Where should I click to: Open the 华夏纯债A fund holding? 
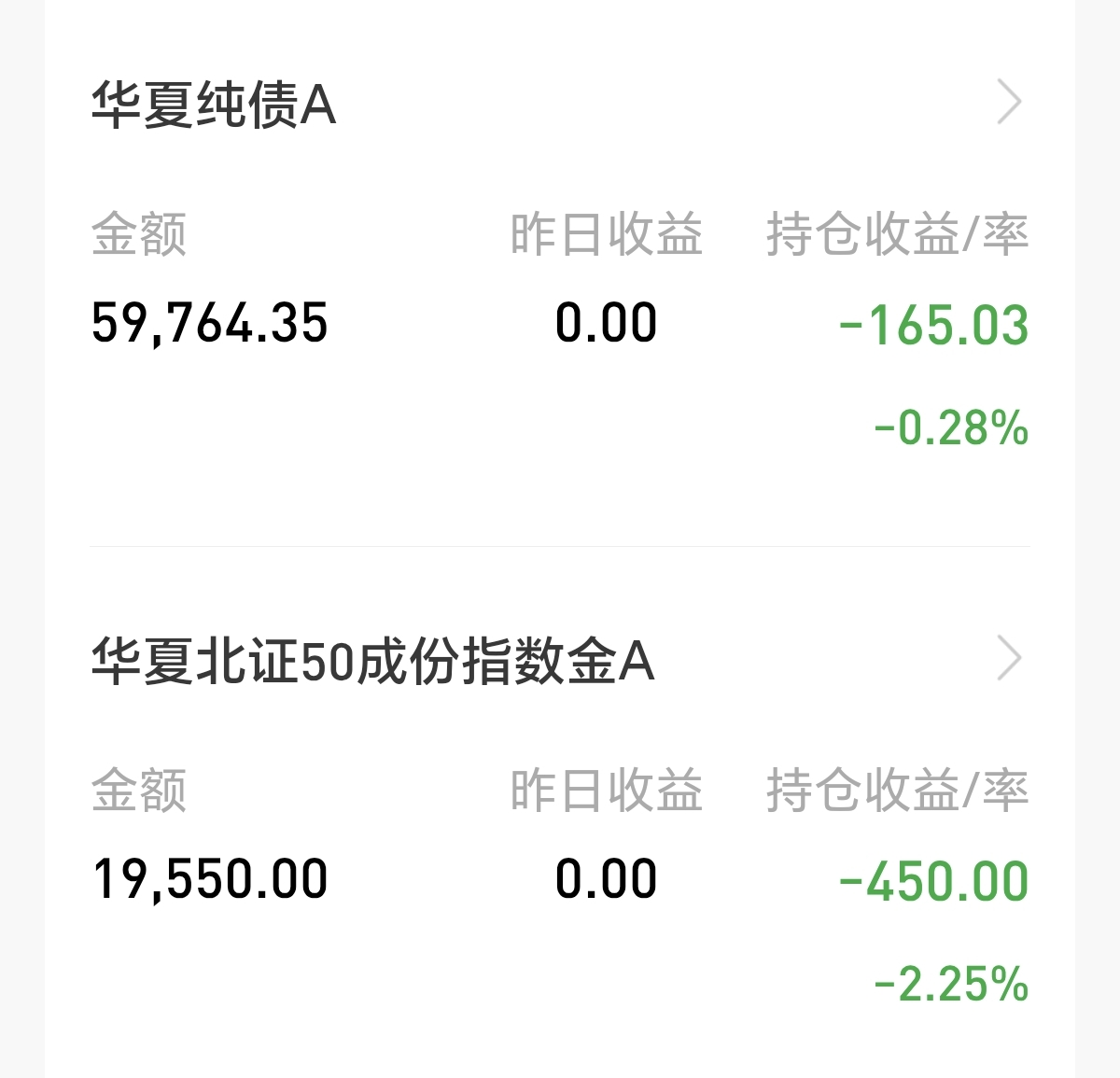[x=214, y=104]
